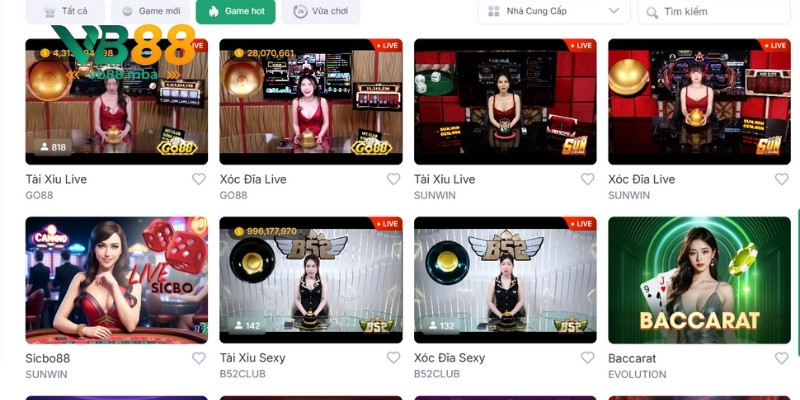Expand the Nhà Cung Cấp dropdown
800x400 pixels.
pyautogui.click(x=553, y=12)
